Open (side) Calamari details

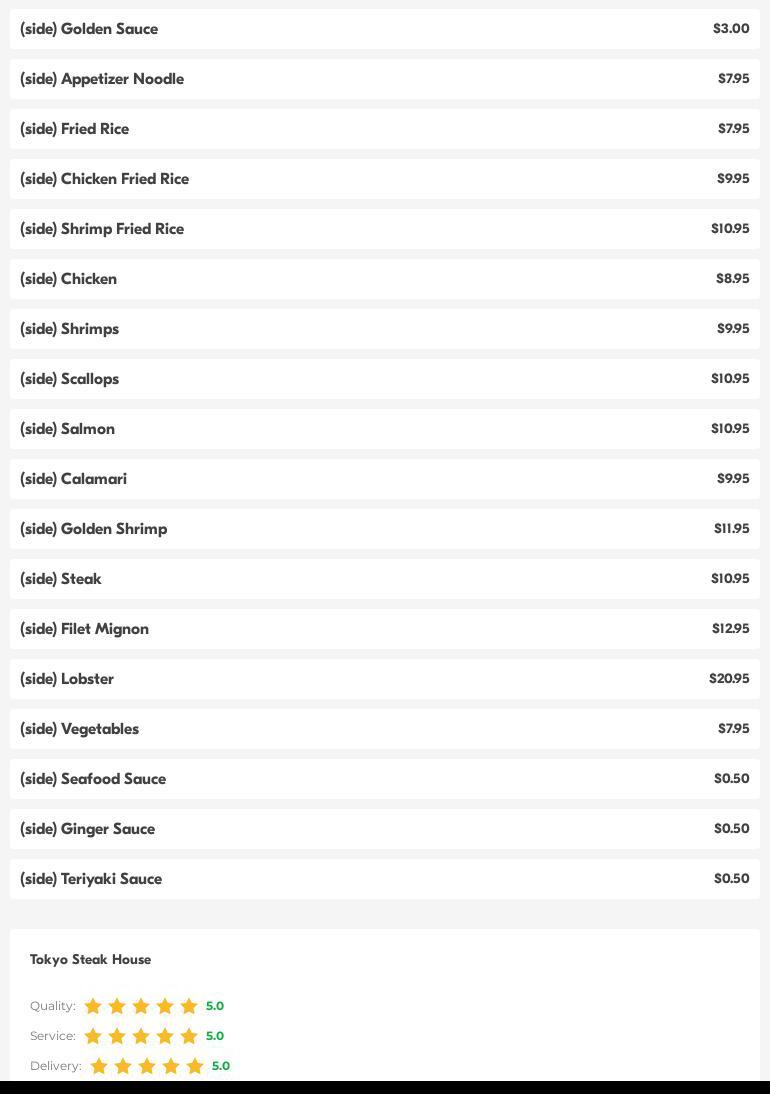(x=74, y=479)
